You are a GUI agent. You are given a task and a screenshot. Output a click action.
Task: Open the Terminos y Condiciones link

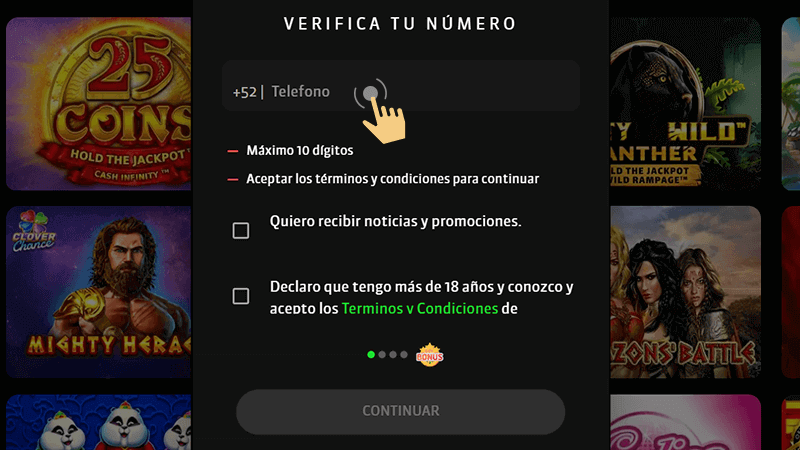point(419,309)
